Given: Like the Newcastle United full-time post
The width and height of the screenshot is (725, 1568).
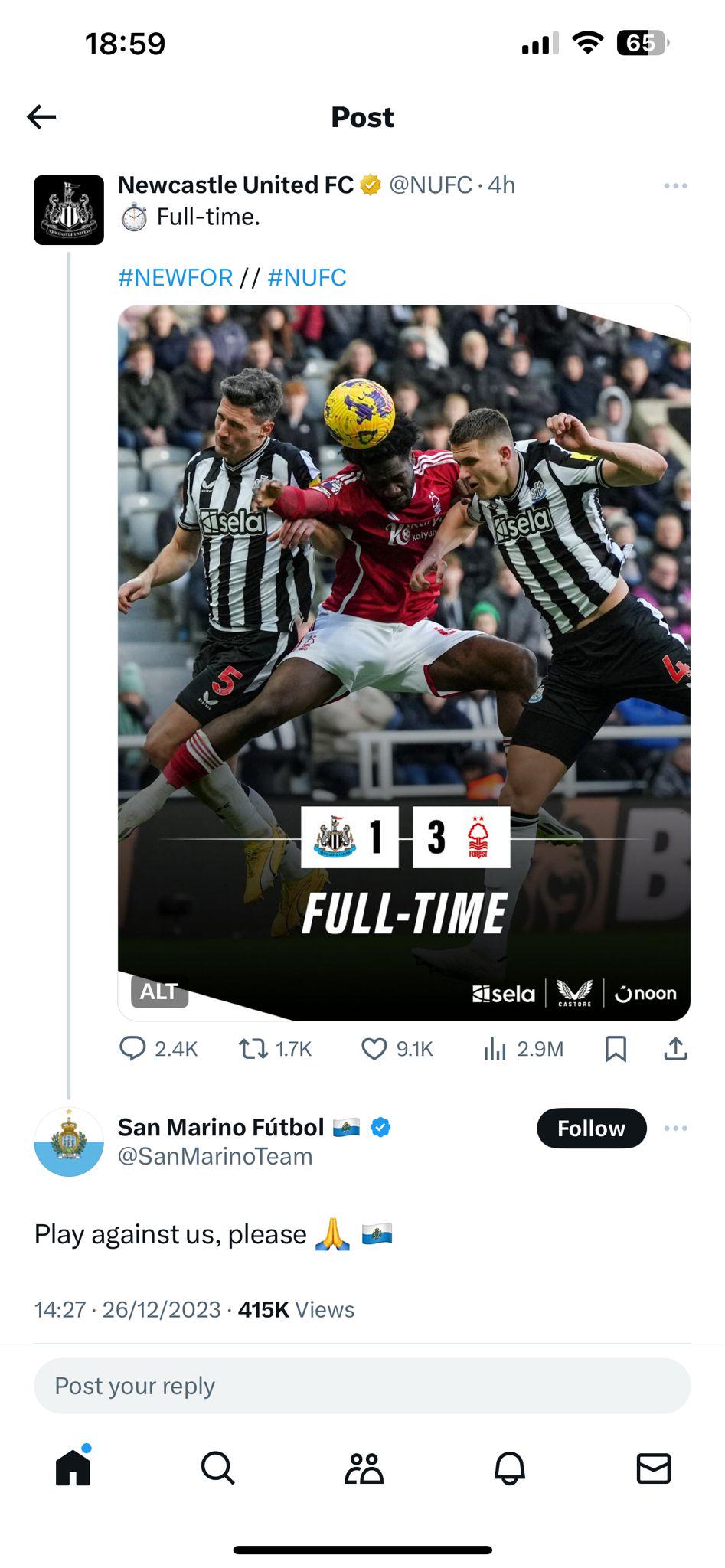Looking at the screenshot, I should click(374, 1048).
